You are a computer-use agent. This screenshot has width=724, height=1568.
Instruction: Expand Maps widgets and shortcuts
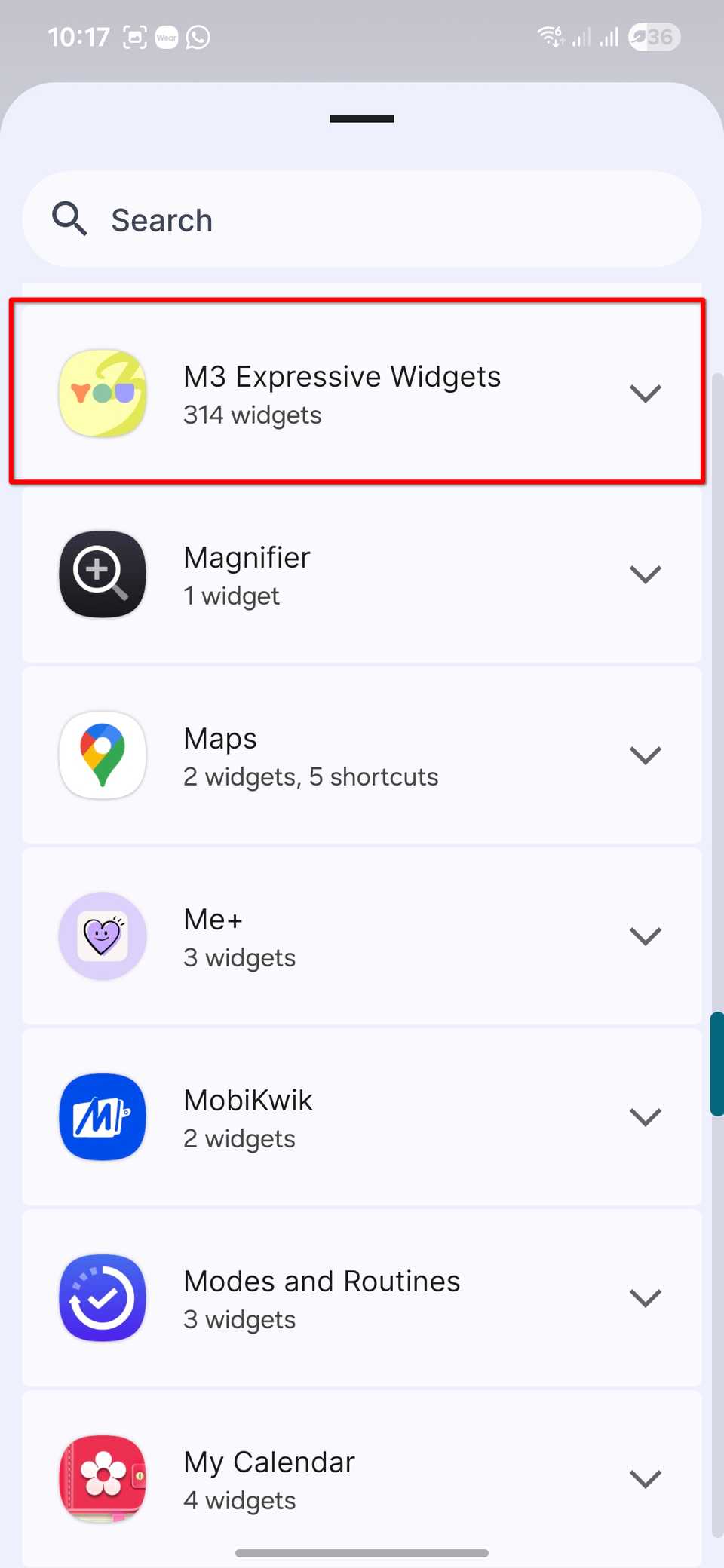pos(362,755)
